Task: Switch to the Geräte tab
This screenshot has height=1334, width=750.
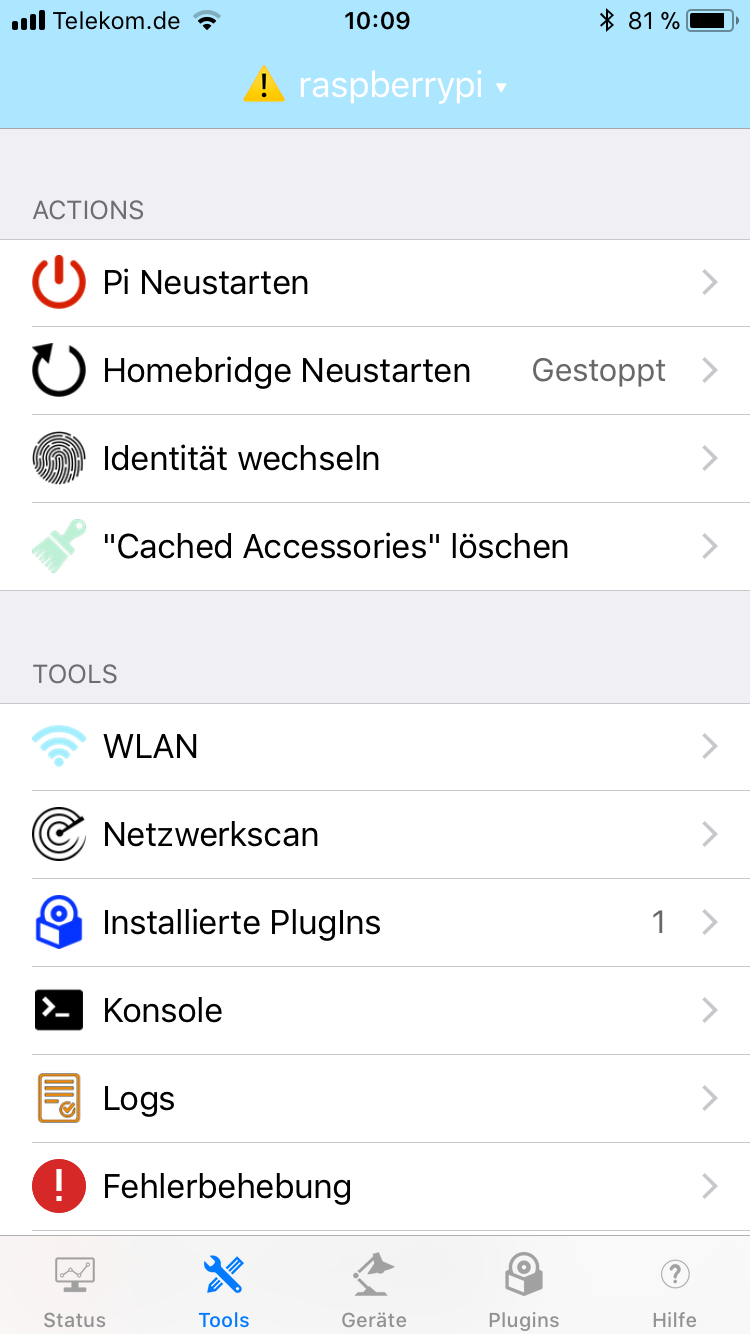Action: pos(374,1290)
